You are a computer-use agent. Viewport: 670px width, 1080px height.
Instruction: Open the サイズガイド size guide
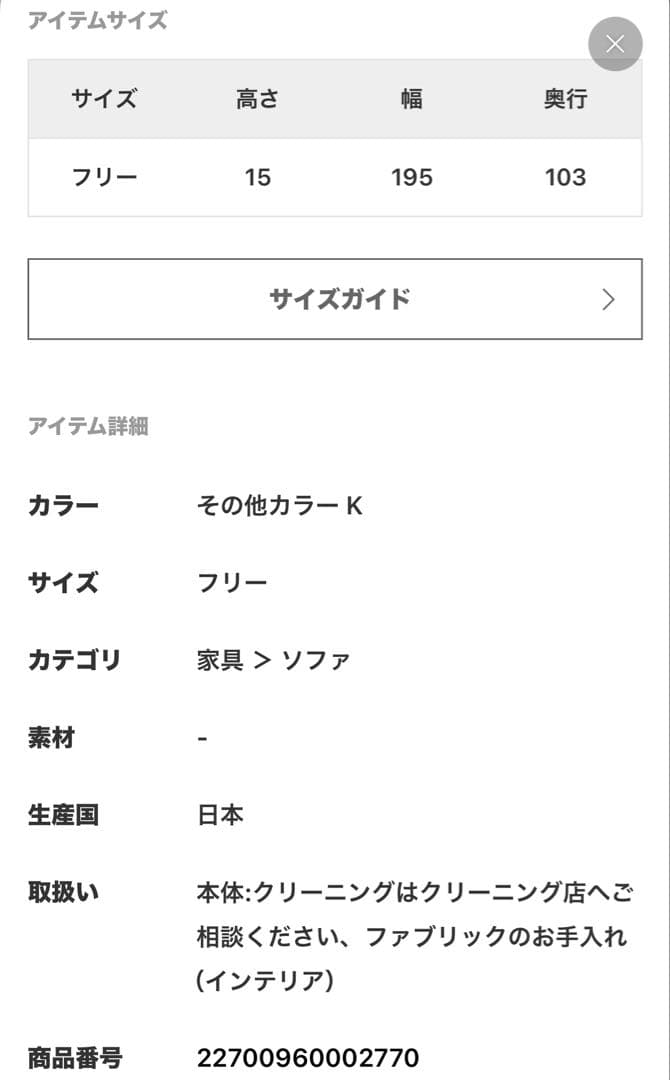point(335,299)
